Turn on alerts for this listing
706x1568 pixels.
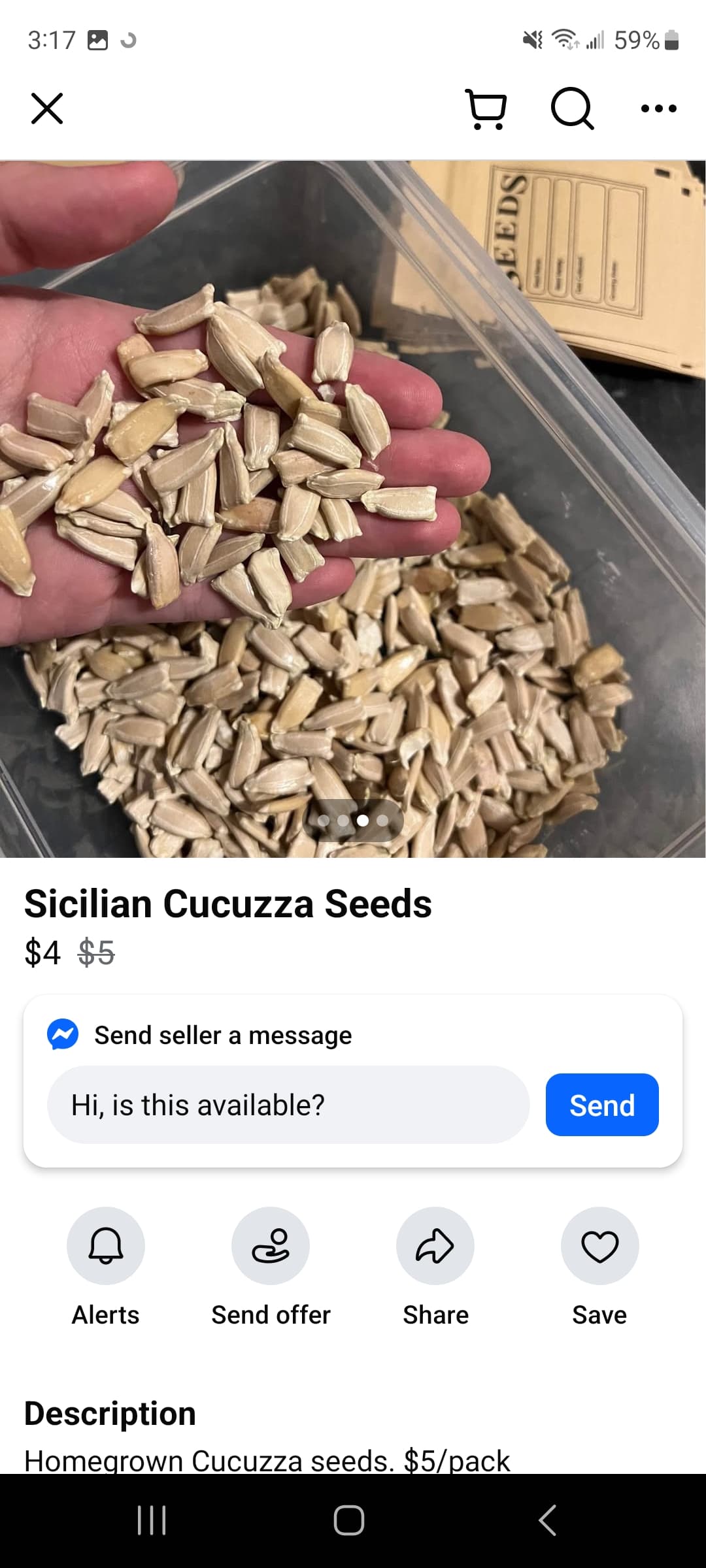pyautogui.click(x=106, y=1246)
